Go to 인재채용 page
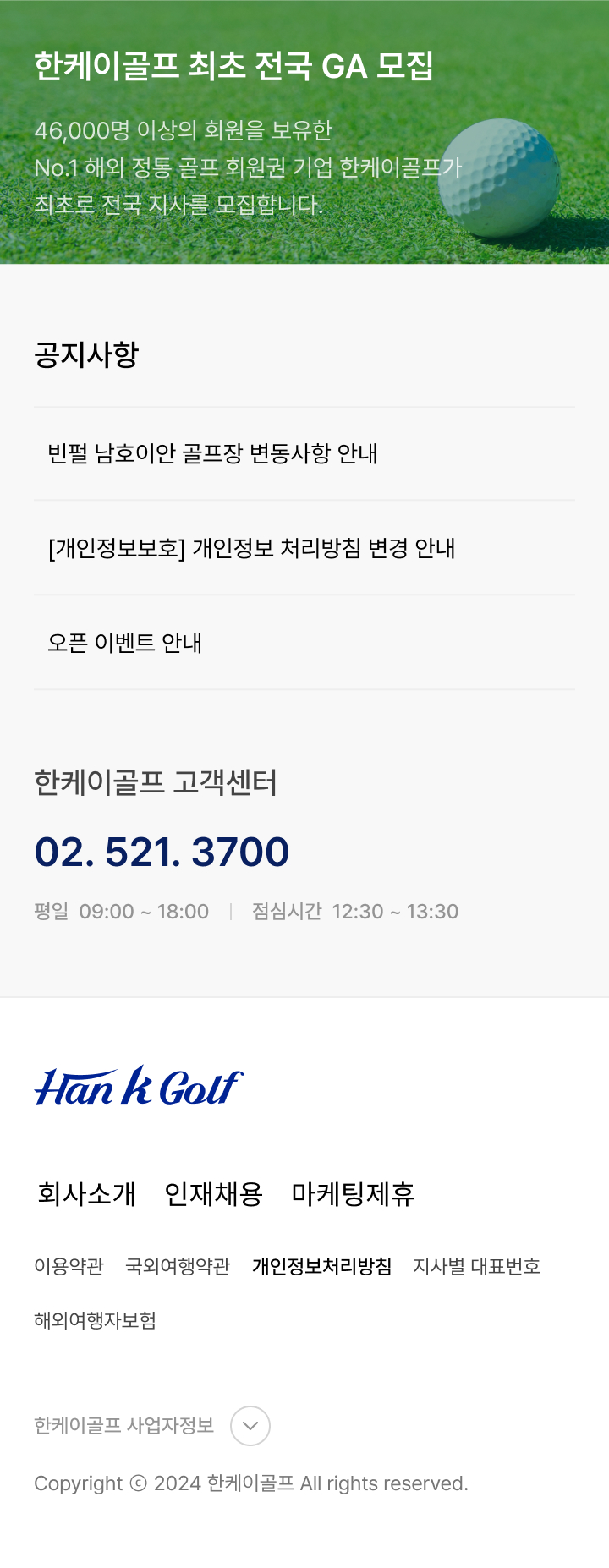This screenshot has height=1568, width=609. [x=213, y=1194]
